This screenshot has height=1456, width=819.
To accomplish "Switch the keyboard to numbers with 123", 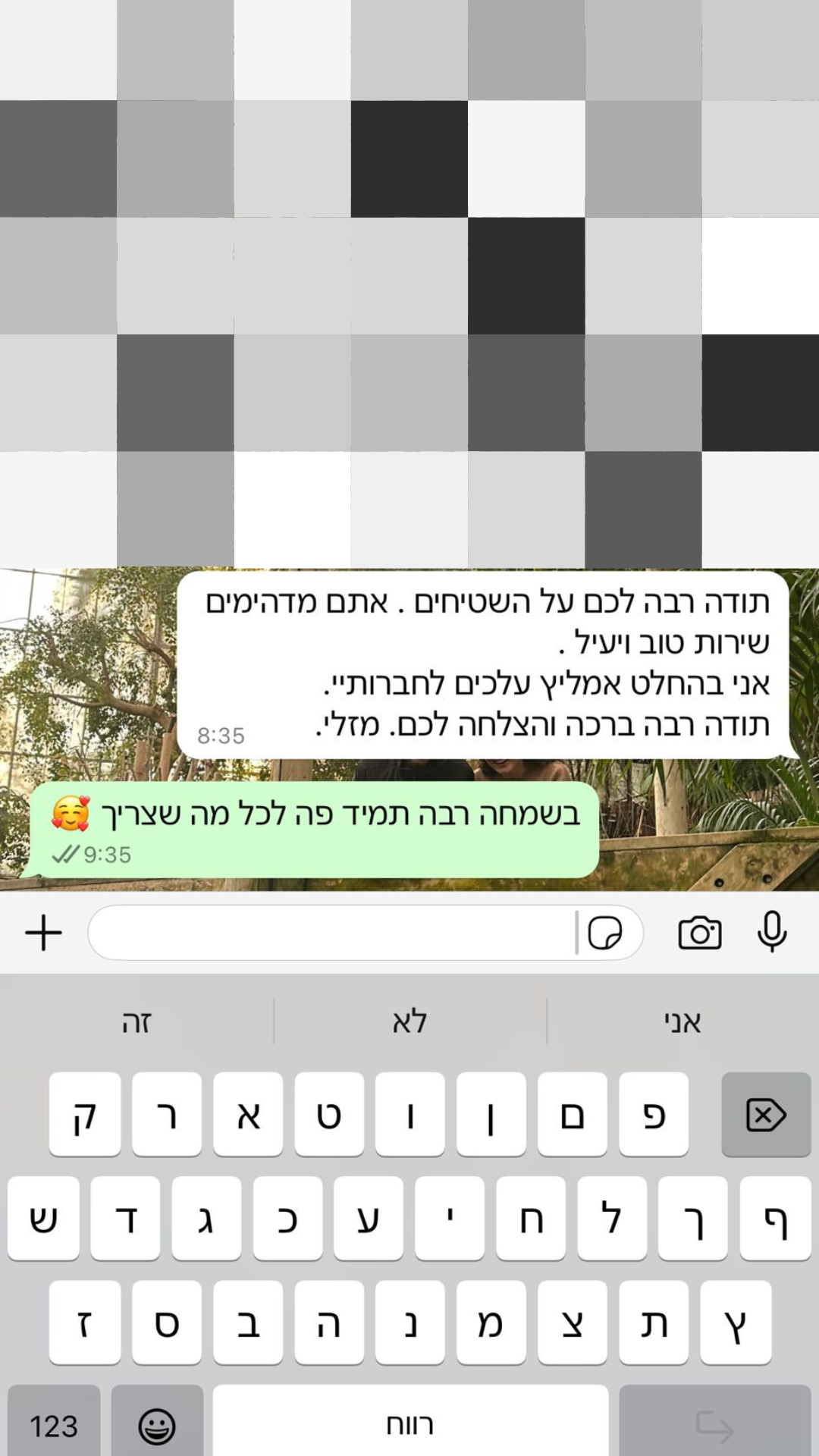I will point(54,1424).
